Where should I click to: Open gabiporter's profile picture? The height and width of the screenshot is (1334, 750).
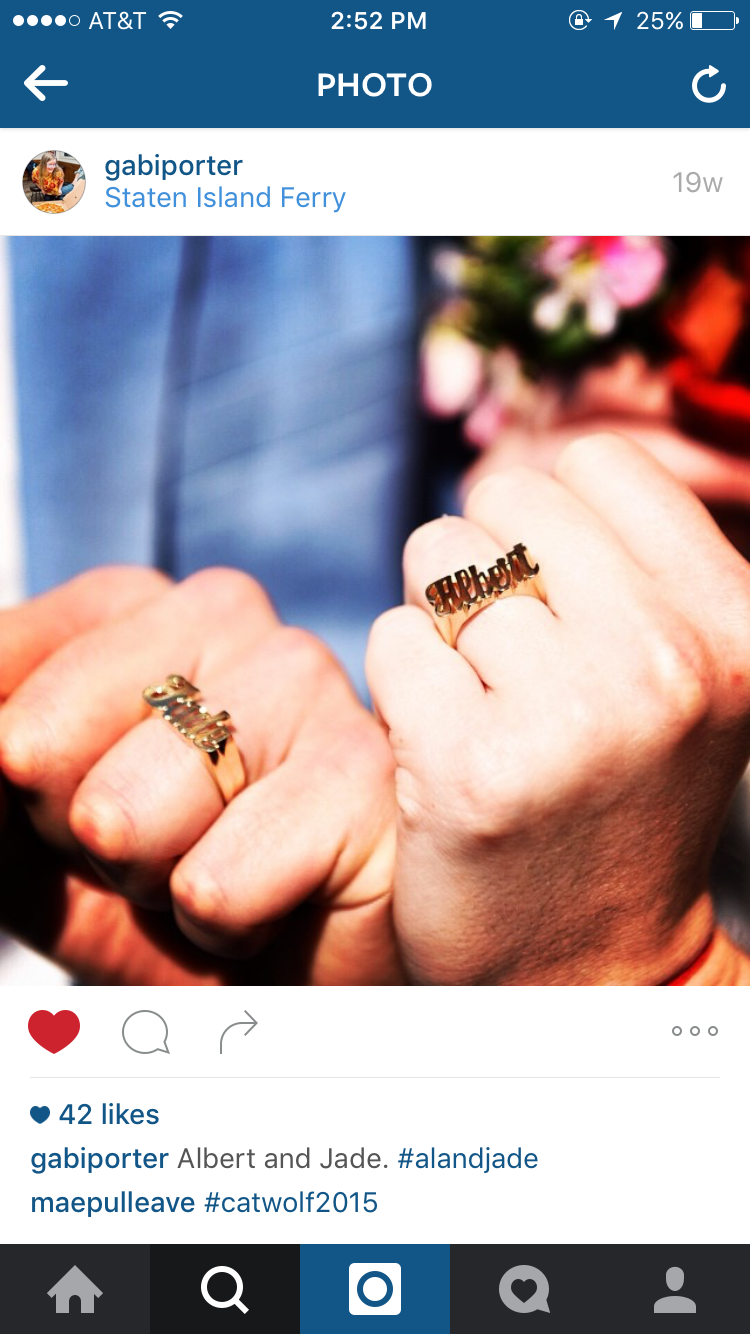[x=54, y=182]
